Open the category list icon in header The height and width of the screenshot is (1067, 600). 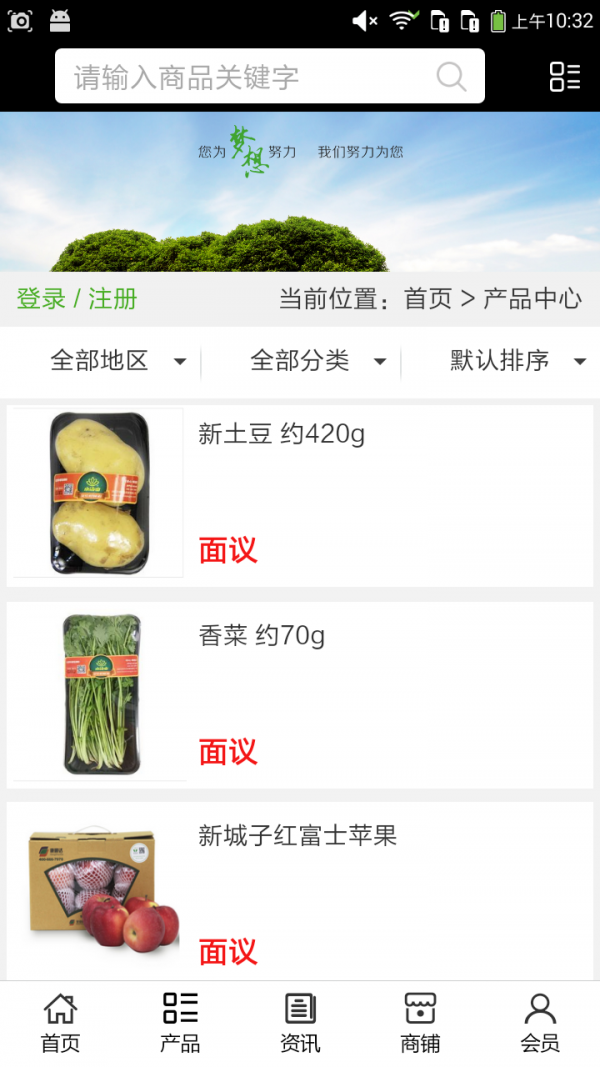pos(565,77)
